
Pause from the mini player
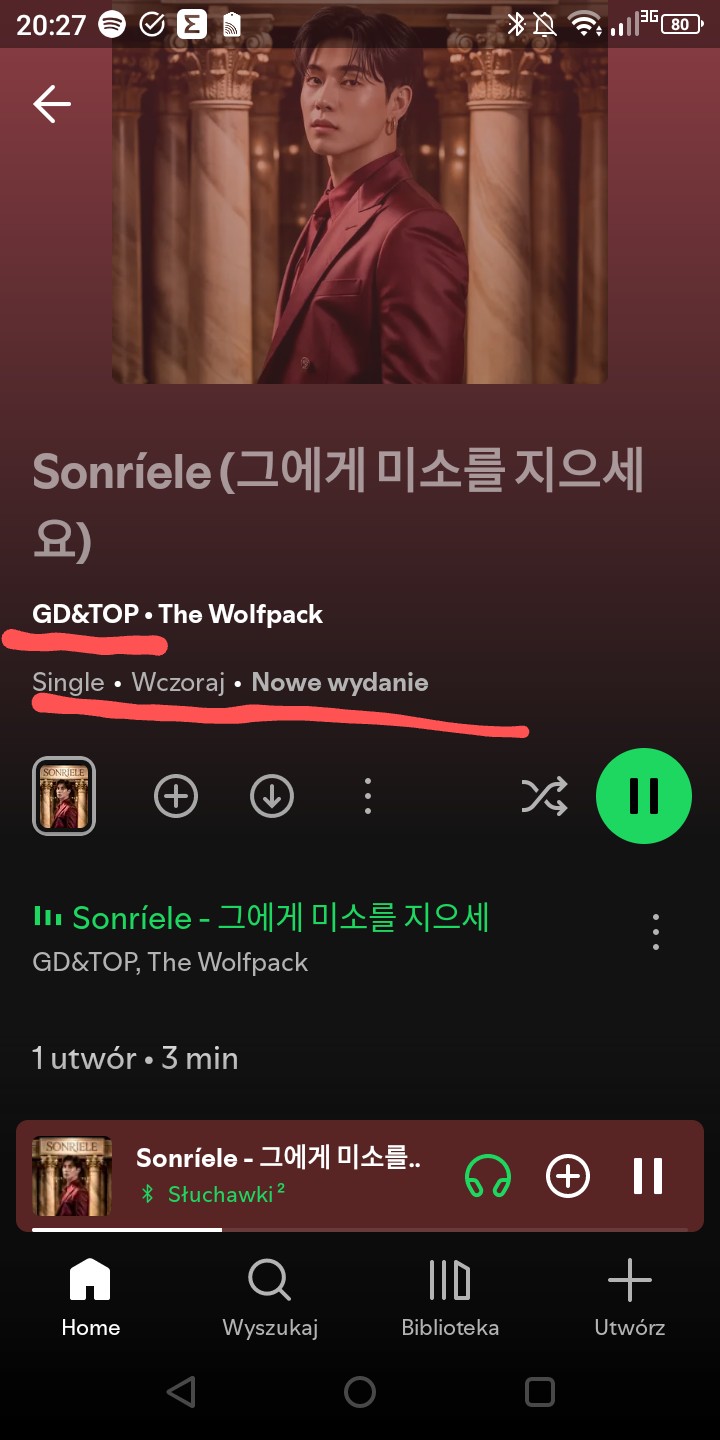(x=647, y=1176)
